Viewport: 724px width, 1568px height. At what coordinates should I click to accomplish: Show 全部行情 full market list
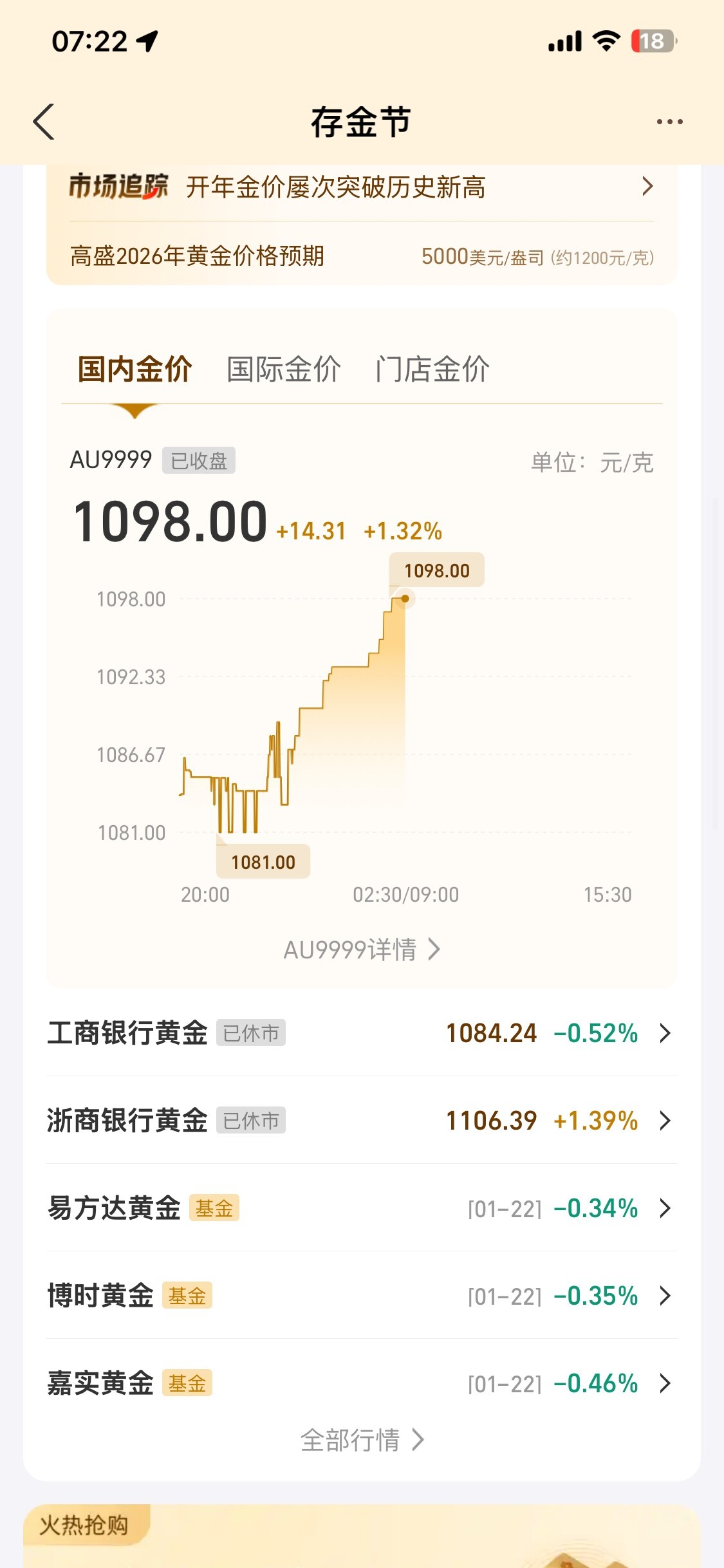pos(362,1440)
